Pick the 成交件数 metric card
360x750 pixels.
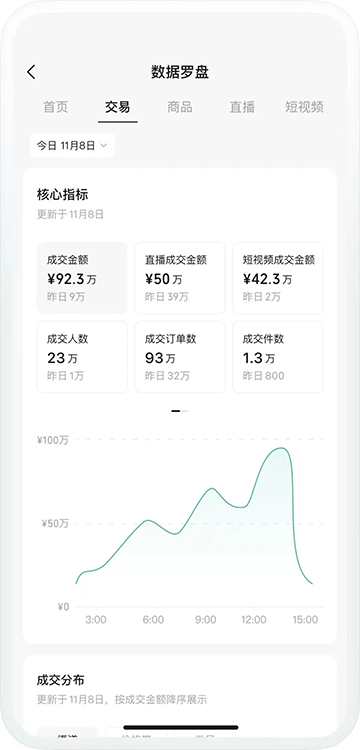[278, 357]
